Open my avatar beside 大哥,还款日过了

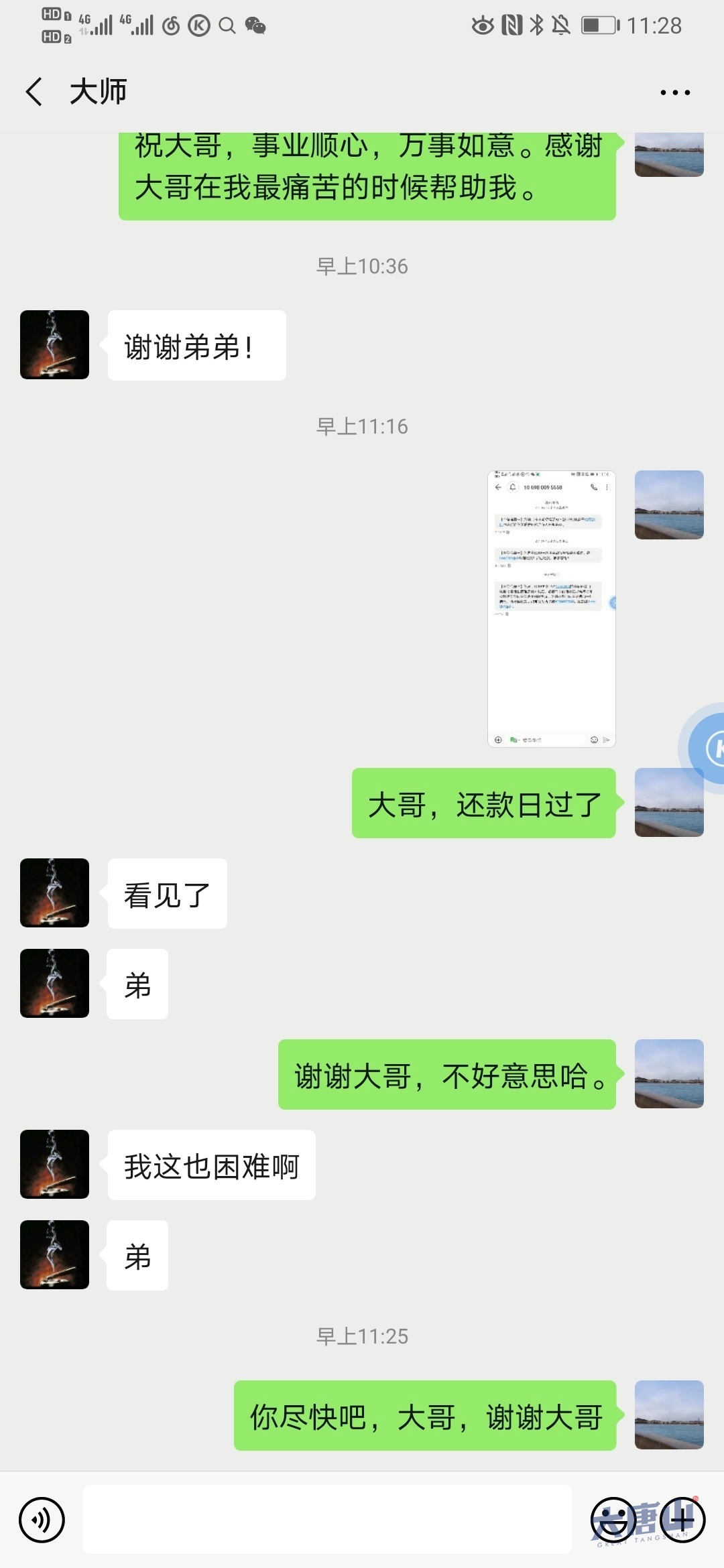[x=668, y=802]
